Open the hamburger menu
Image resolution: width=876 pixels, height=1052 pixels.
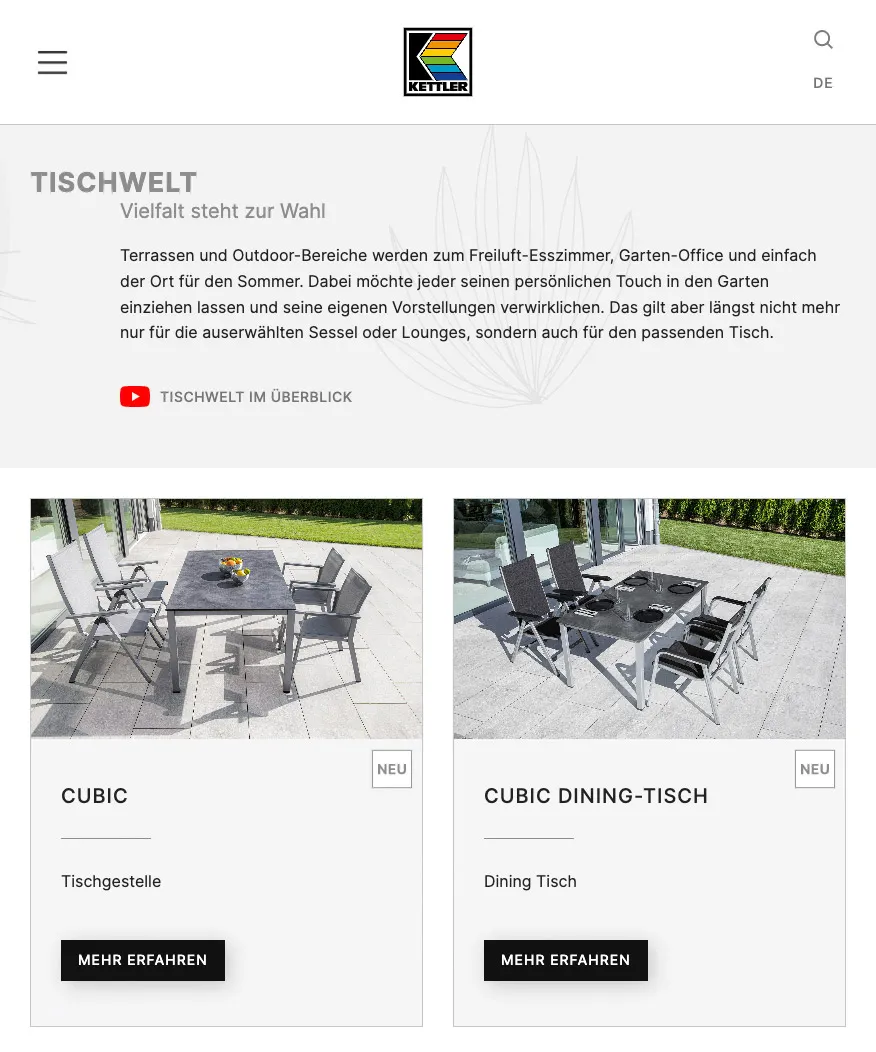[x=52, y=62]
